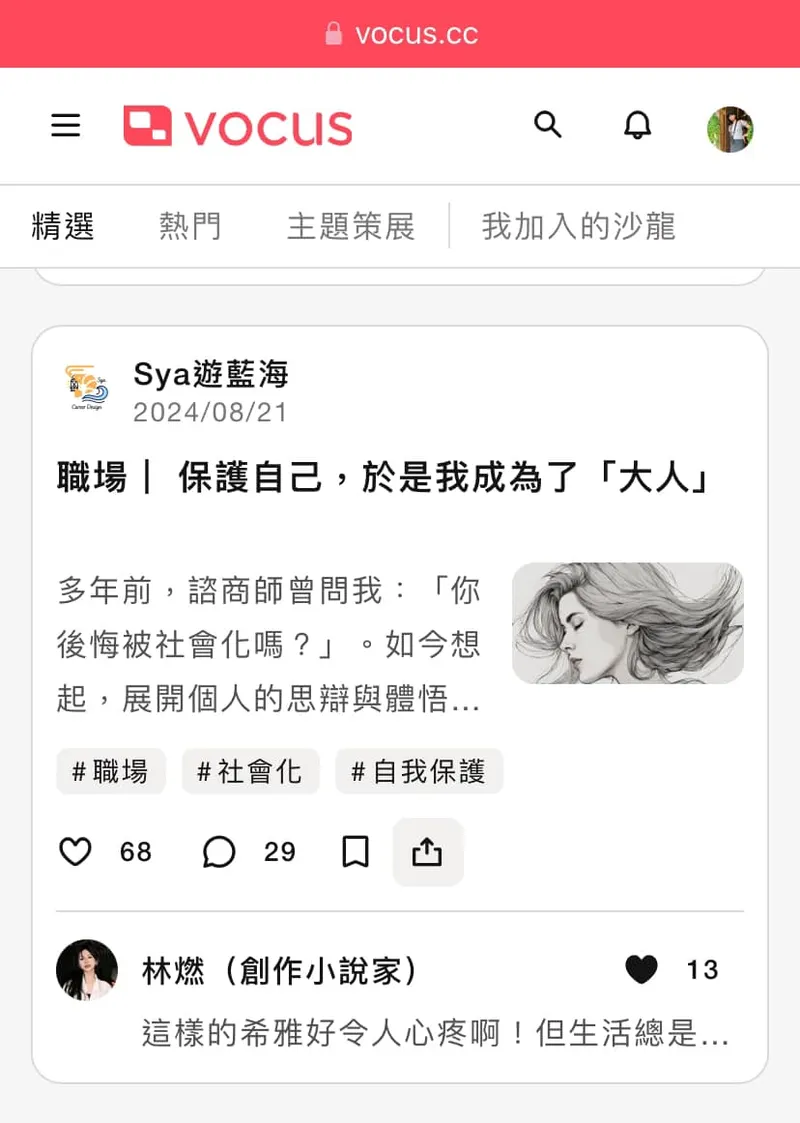
Task: Open the notifications bell
Action: click(x=637, y=126)
